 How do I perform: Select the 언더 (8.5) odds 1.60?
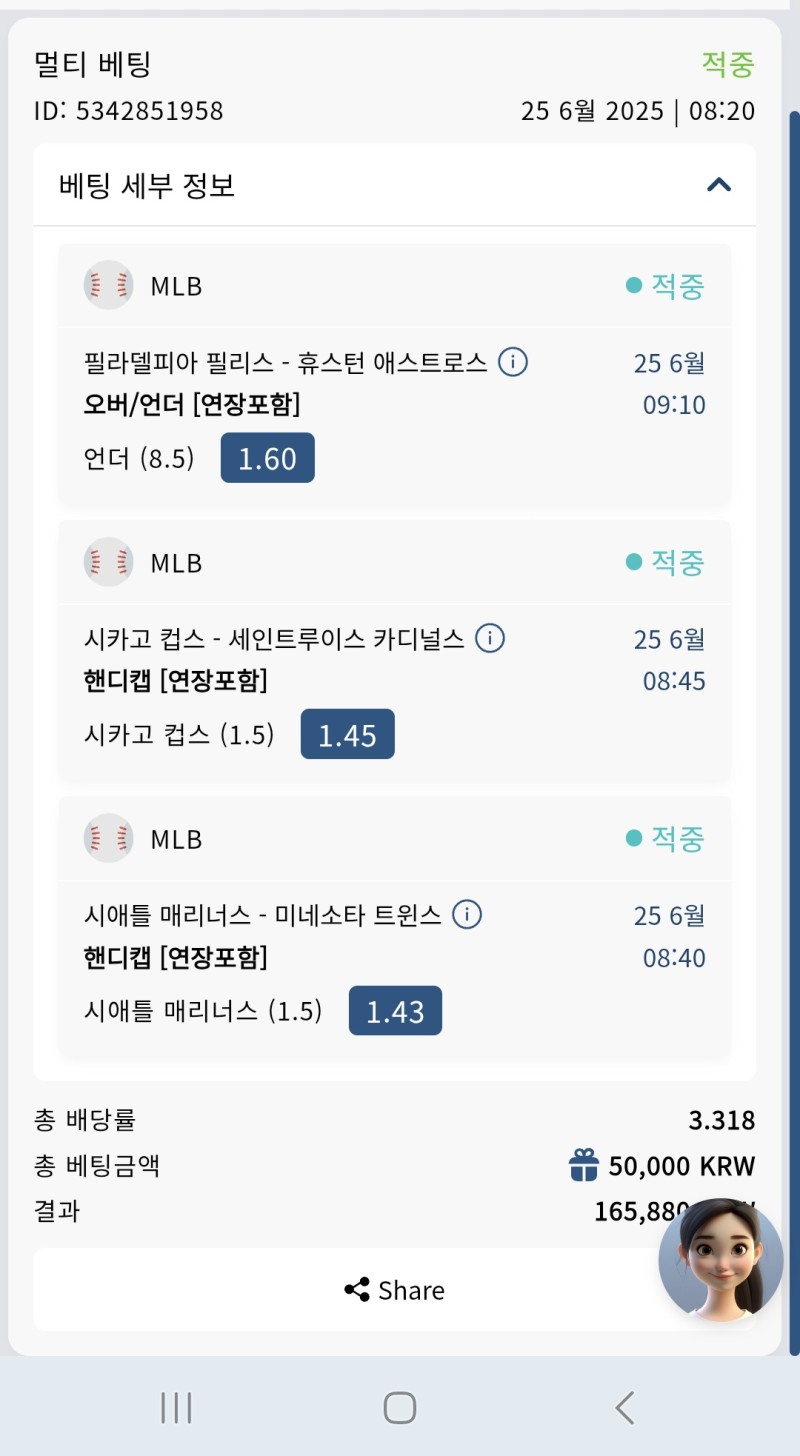point(267,458)
